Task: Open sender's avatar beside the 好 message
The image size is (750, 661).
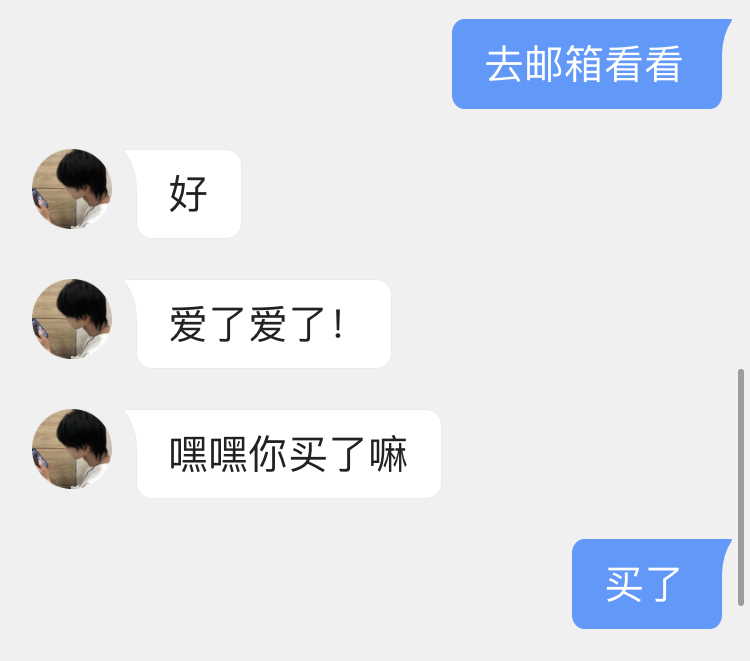Action: 72,189
